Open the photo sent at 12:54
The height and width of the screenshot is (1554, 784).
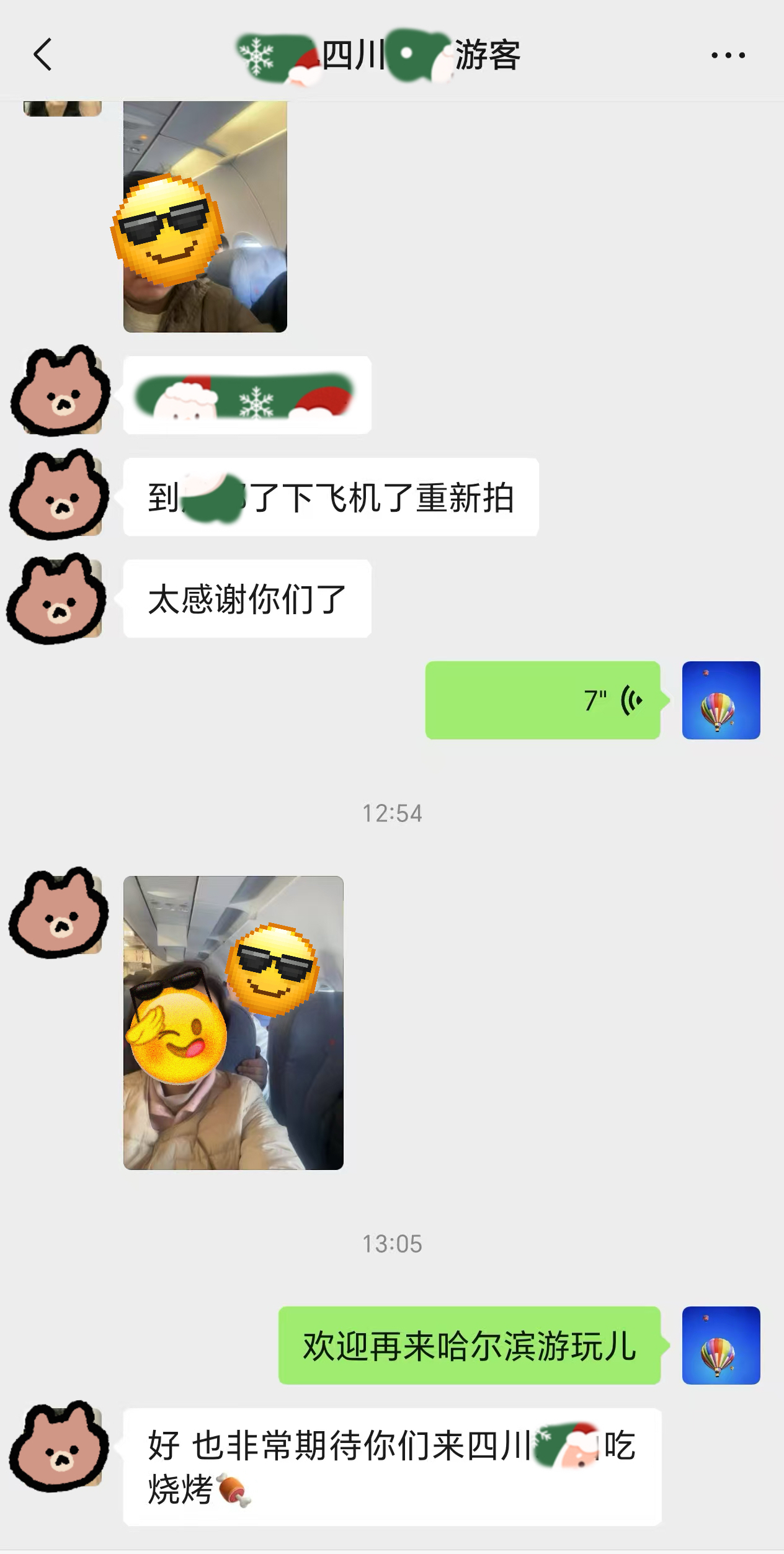click(x=233, y=1022)
